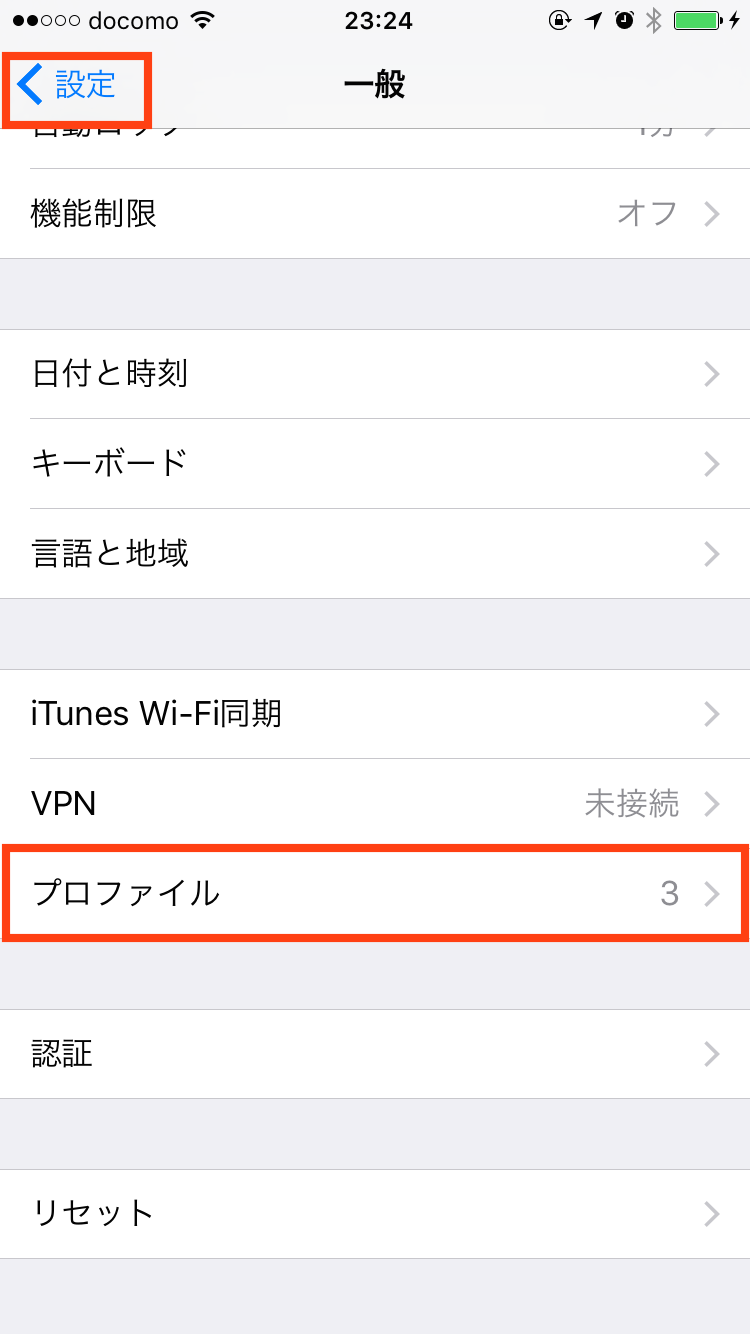The height and width of the screenshot is (1334, 750).
Task: Open iTunes Wi-Fi同期
Action: pos(375,714)
